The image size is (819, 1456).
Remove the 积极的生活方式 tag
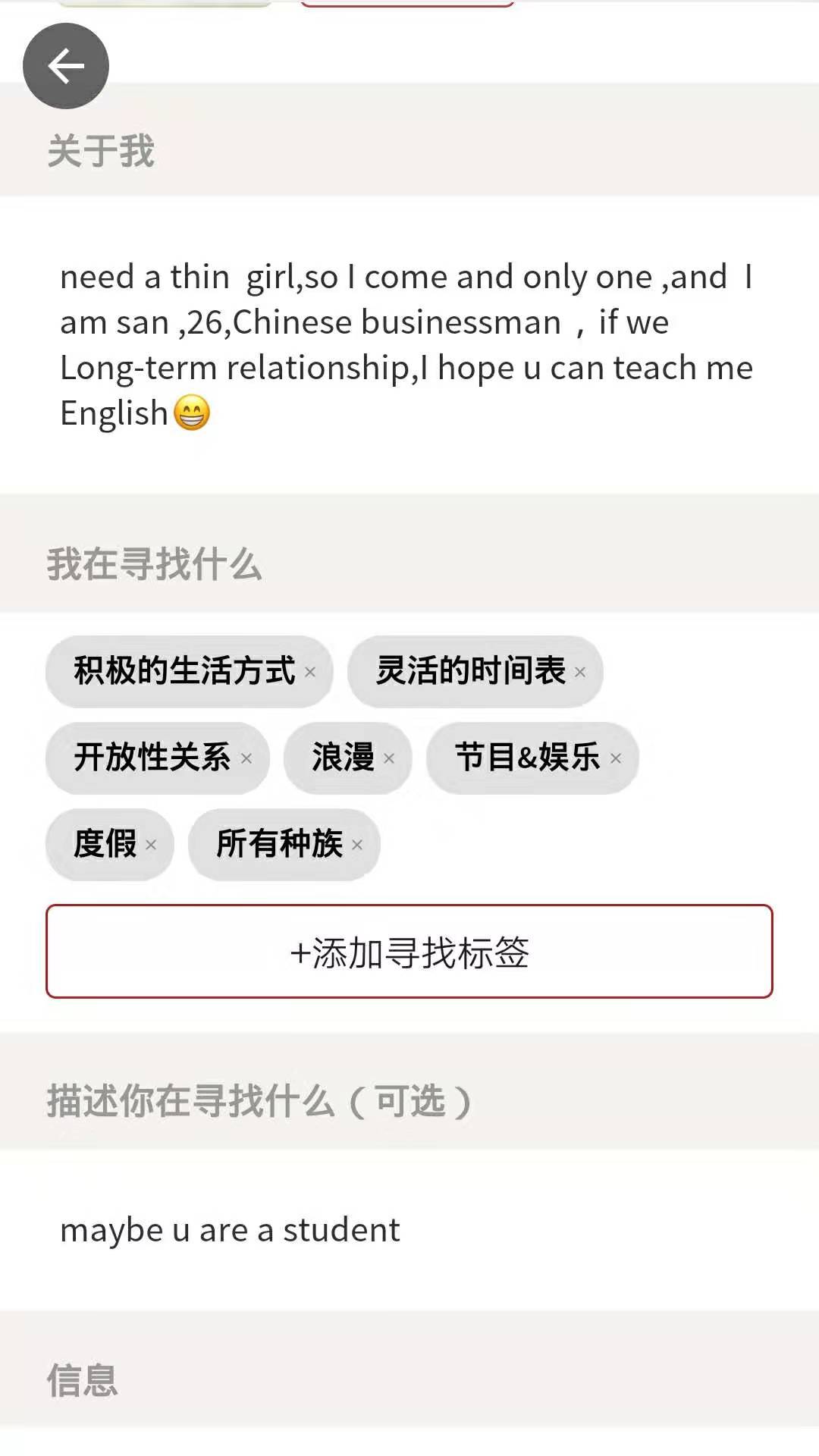[x=310, y=672]
